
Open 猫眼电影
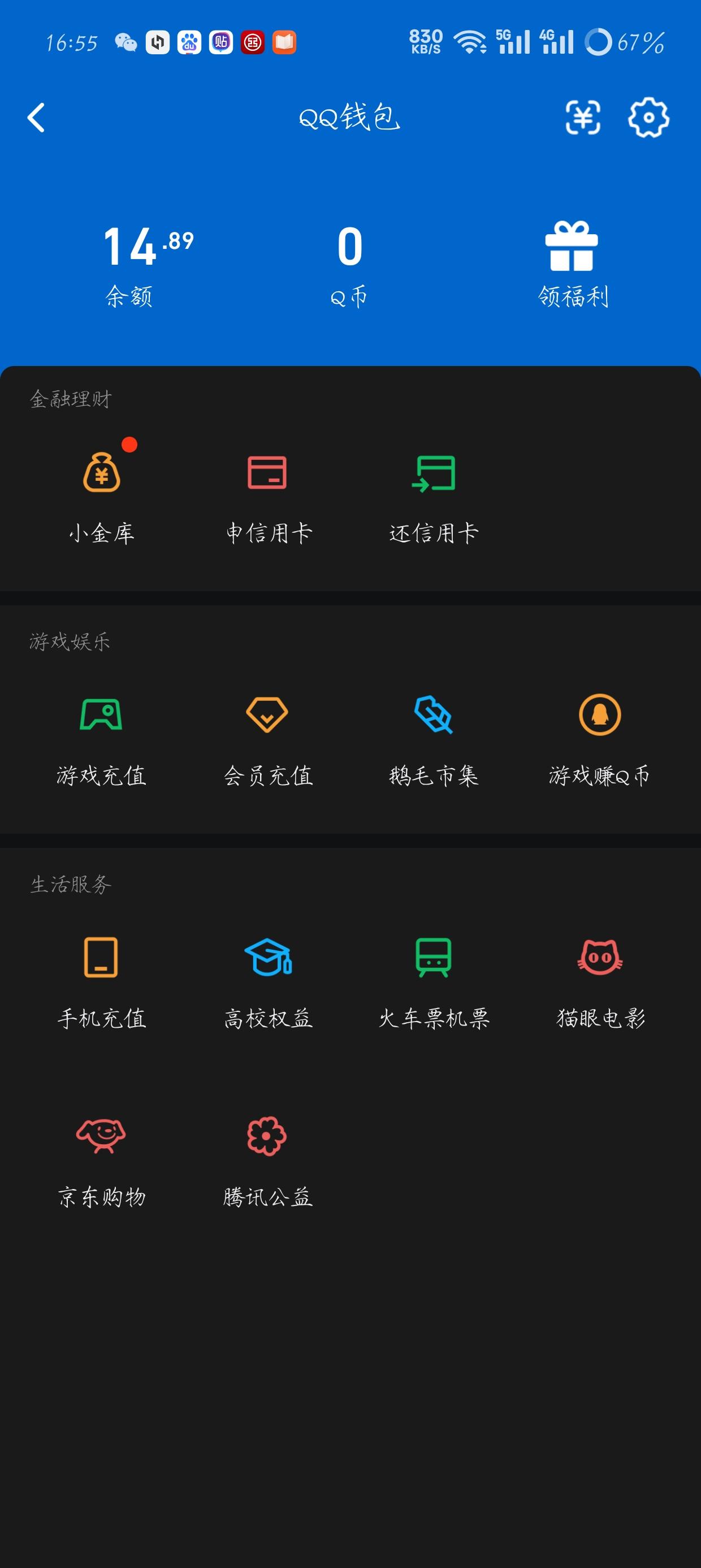click(600, 983)
